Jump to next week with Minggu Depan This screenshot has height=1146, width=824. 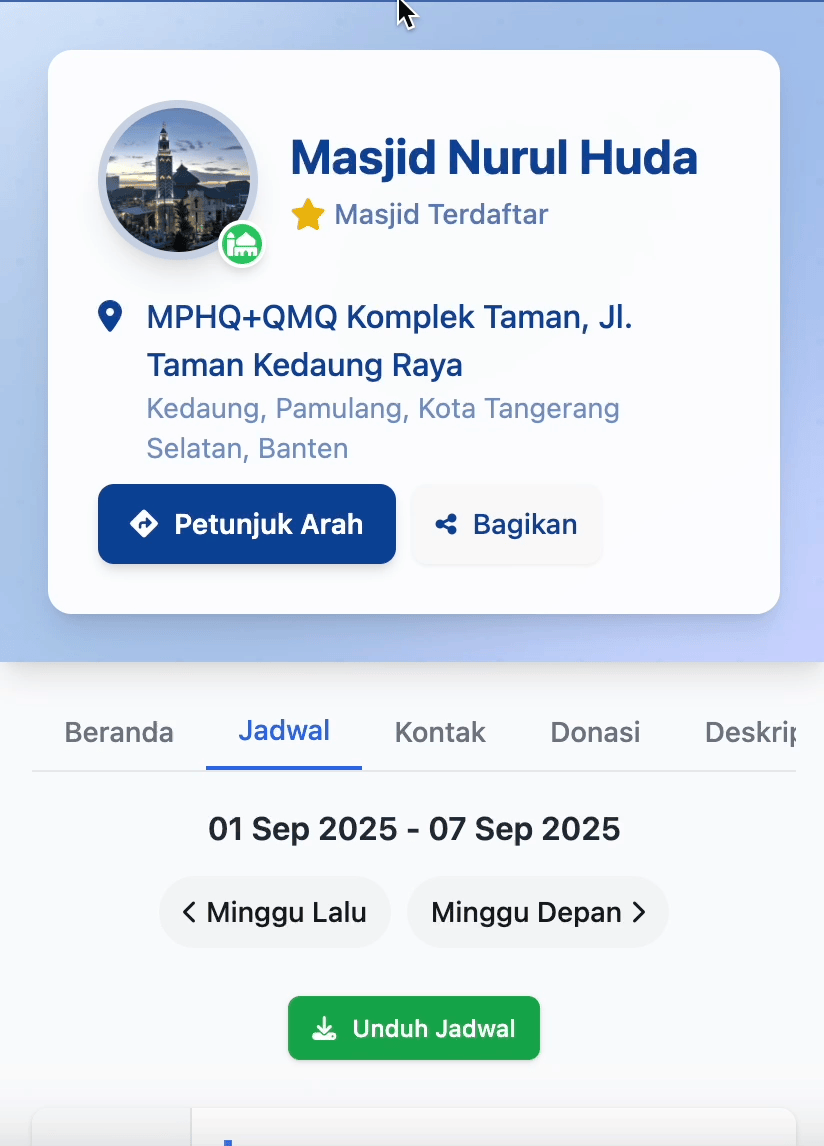pos(537,912)
